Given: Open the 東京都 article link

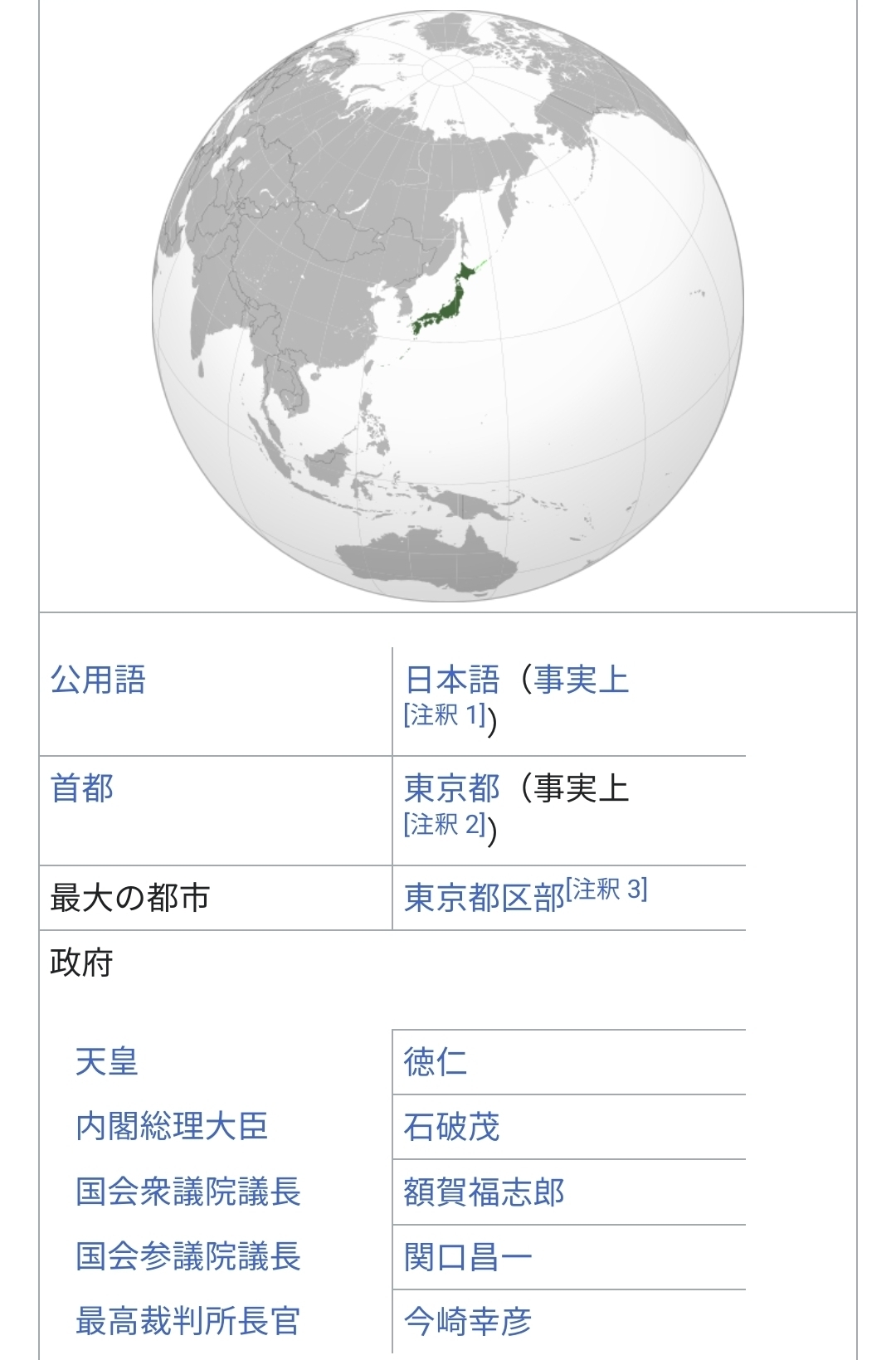Looking at the screenshot, I should click(452, 788).
